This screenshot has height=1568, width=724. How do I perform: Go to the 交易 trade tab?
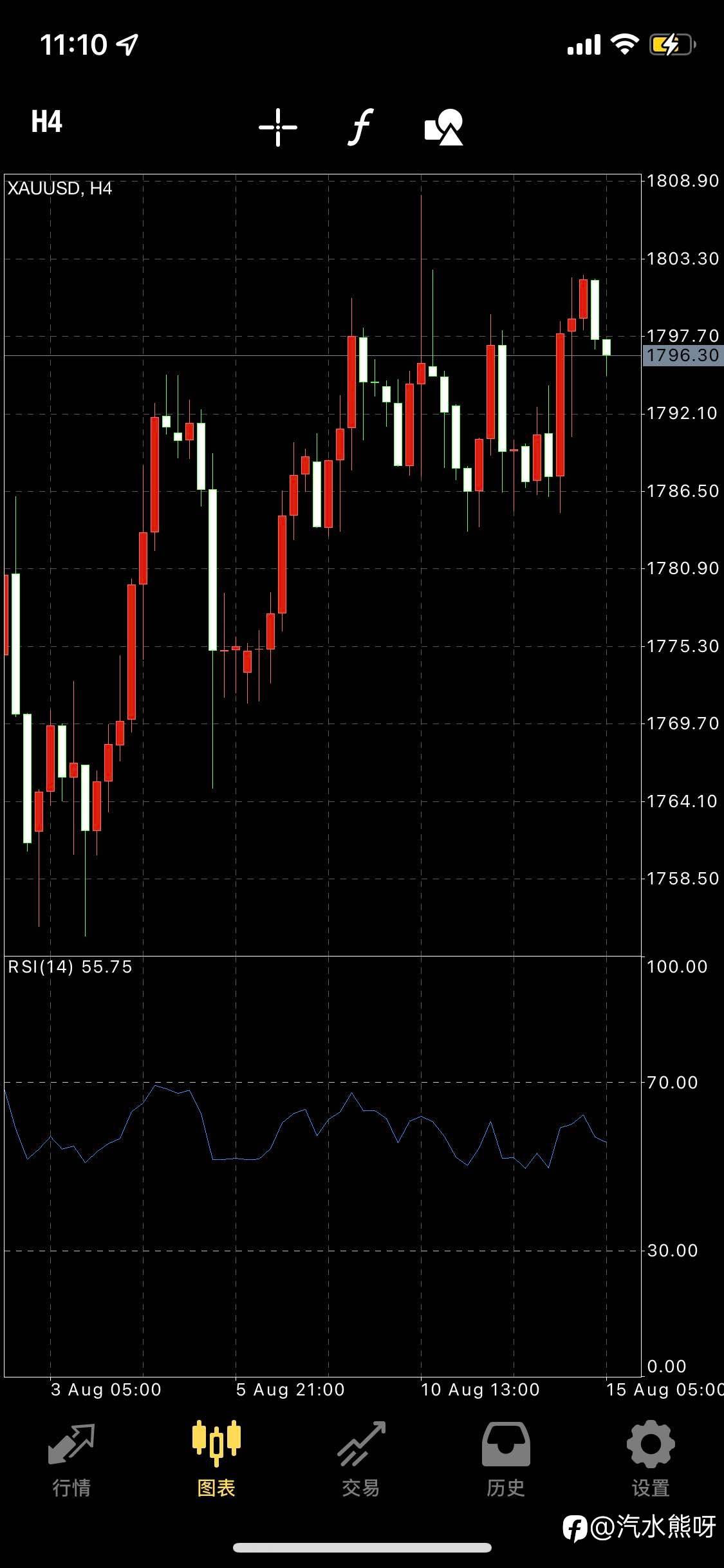click(361, 1460)
